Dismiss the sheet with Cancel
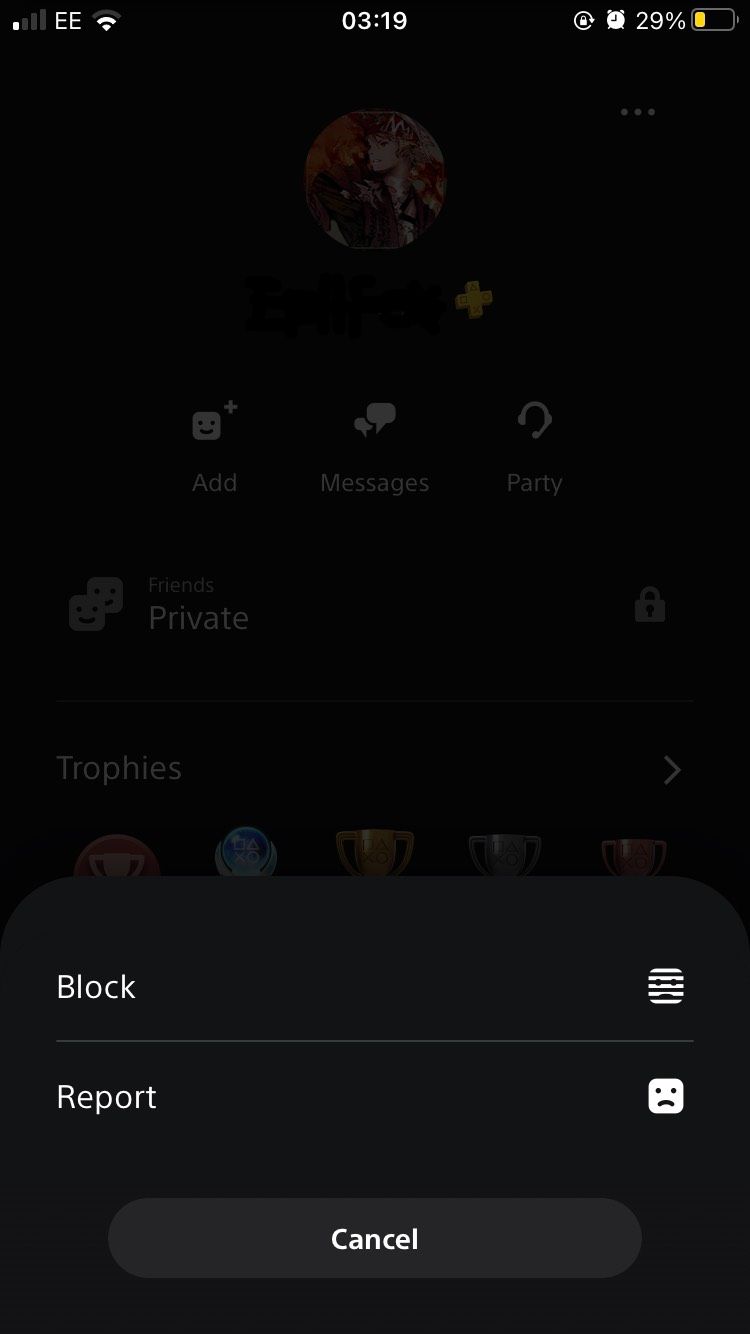This screenshot has width=750, height=1334. point(374,1239)
